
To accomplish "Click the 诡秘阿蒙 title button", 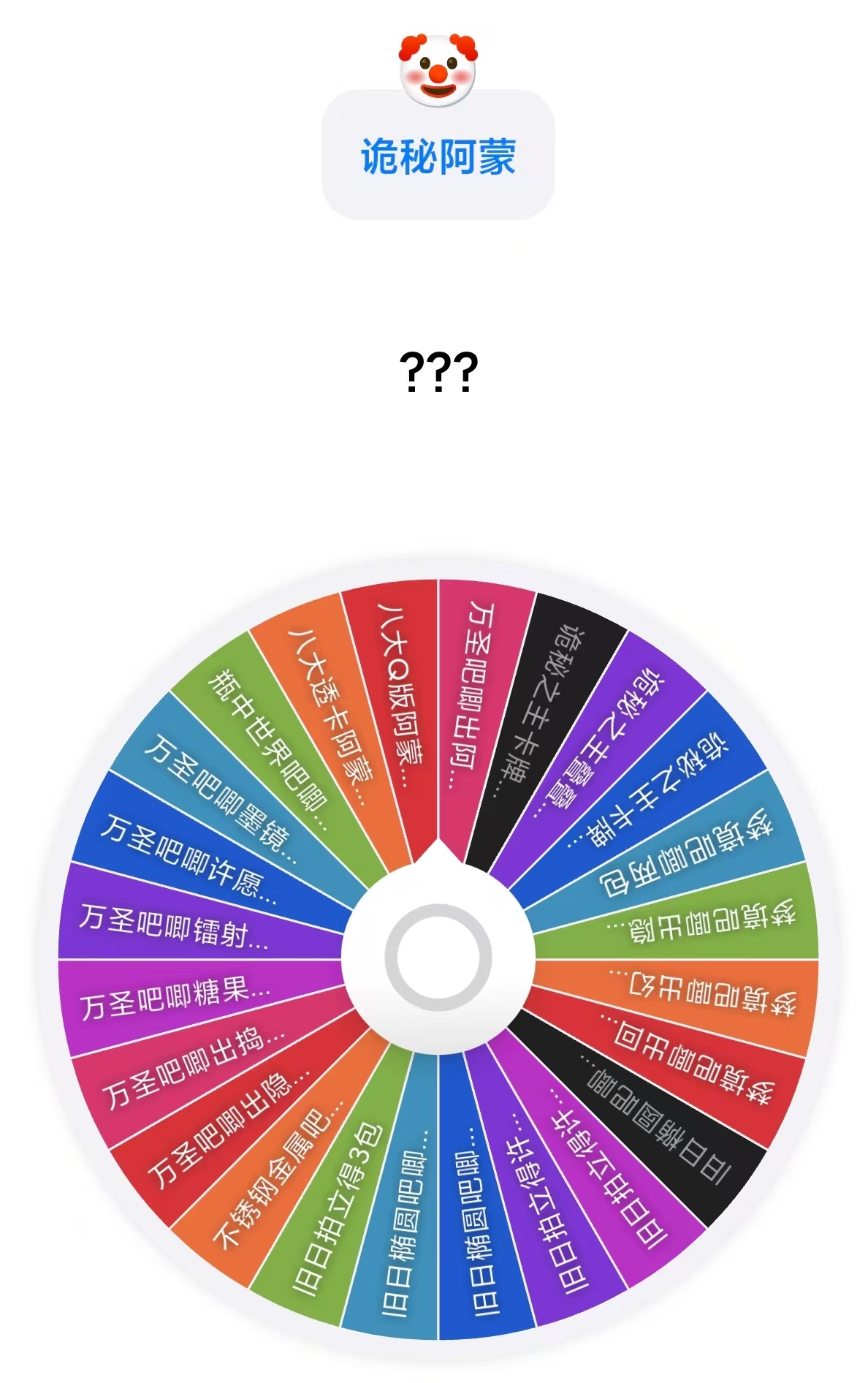I will point(438,152).
